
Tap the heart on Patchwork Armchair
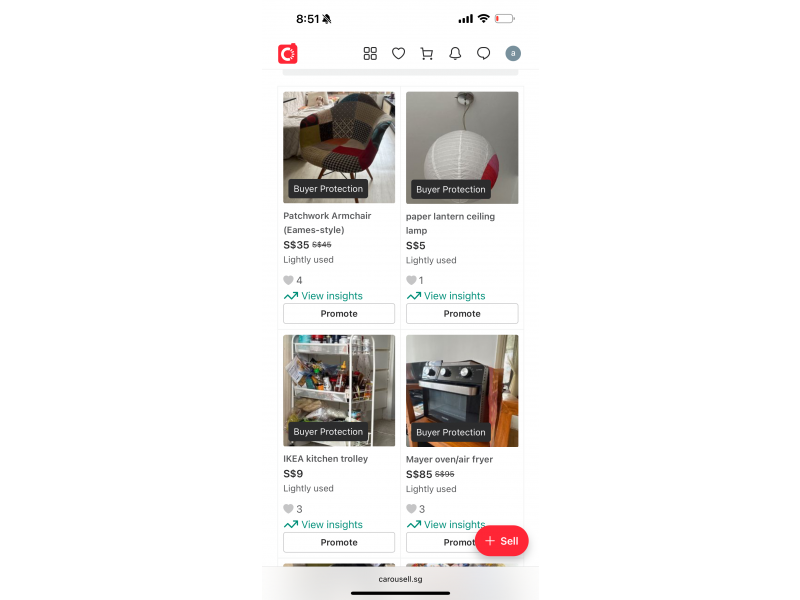click(x=288, y=281)
